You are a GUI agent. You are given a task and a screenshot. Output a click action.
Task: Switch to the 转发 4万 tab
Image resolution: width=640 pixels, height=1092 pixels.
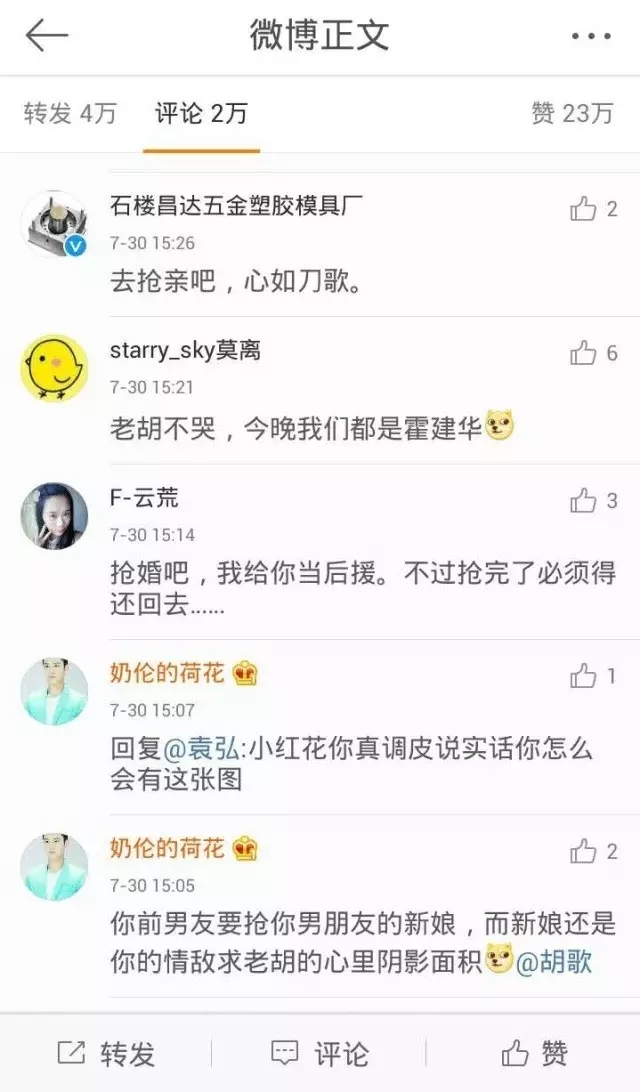pyautogui.click(x=70, y=113)
